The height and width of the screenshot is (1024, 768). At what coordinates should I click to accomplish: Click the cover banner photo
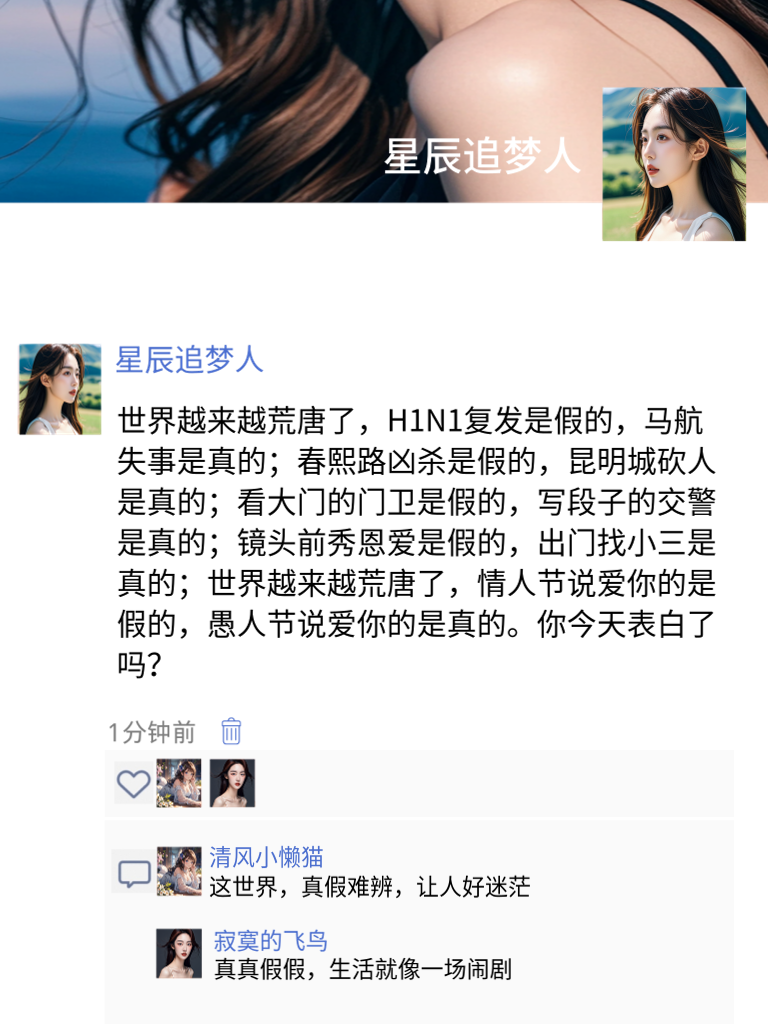300,110
